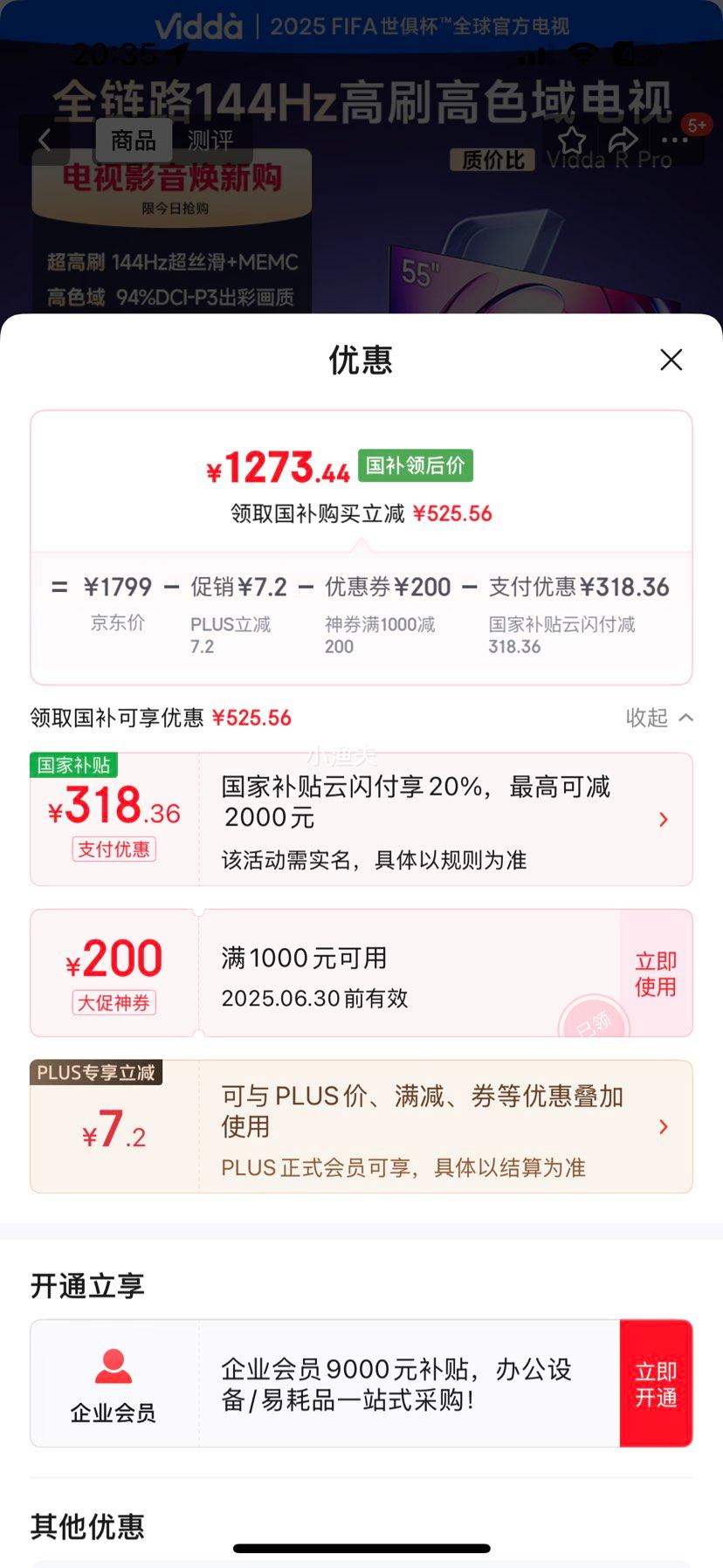Viewport: 723px width, 1568px height.
Task: Tap 立即使用 on the ¥200 coupon
Action: pyautogui.click(x=656, y=973)
